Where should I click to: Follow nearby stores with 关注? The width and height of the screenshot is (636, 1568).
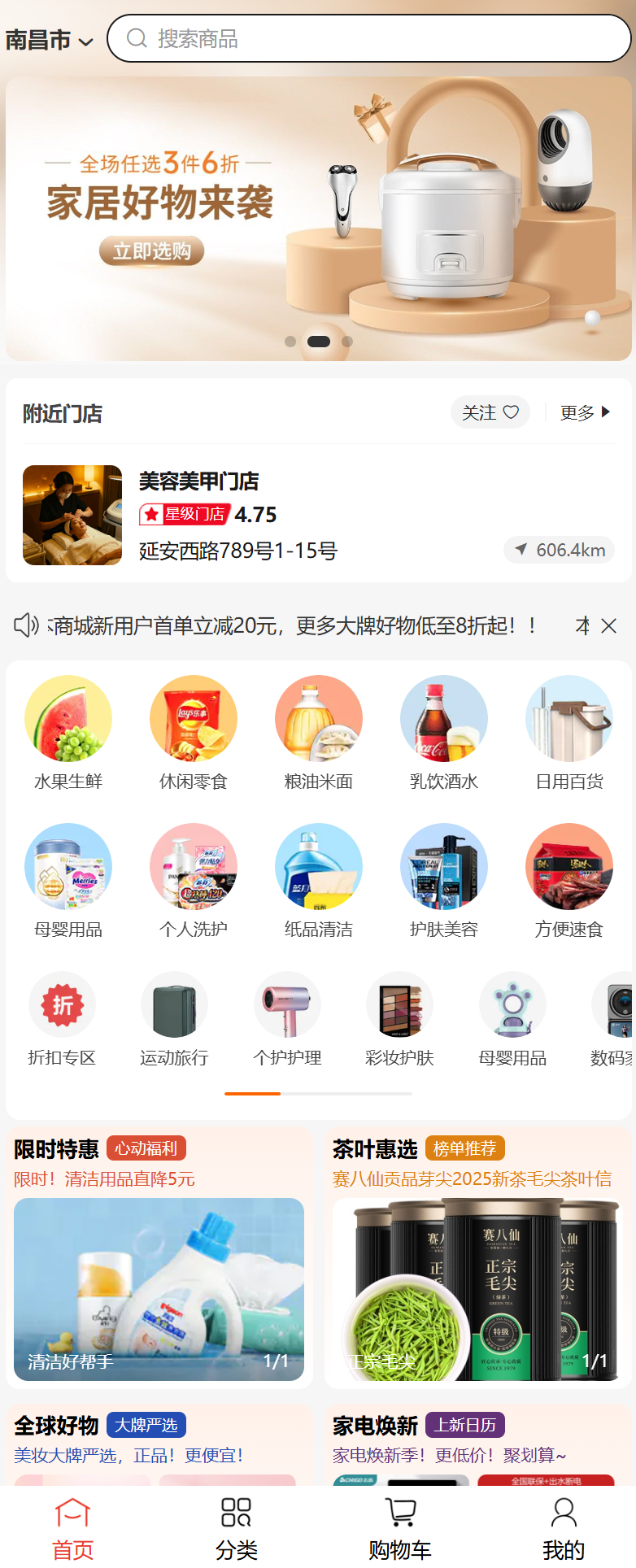(x=490, y=412)
